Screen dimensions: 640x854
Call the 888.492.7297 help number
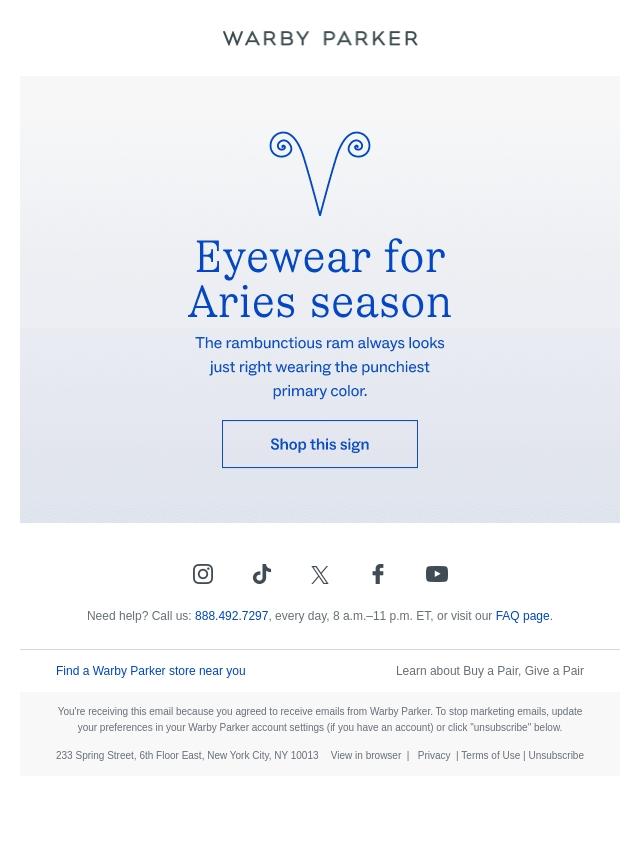tap(231, 616)
